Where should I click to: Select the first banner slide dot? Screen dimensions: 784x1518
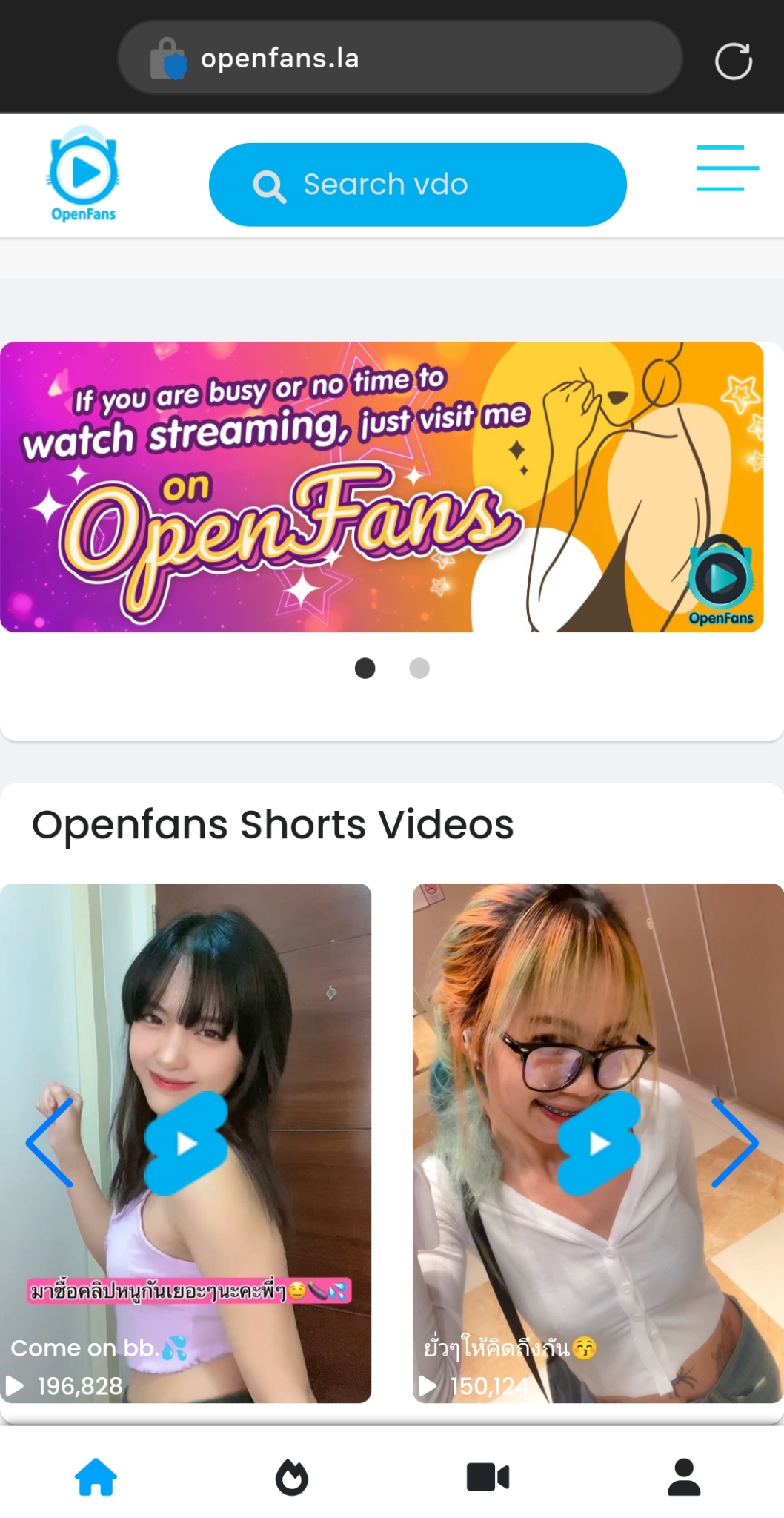click(365, 668)
